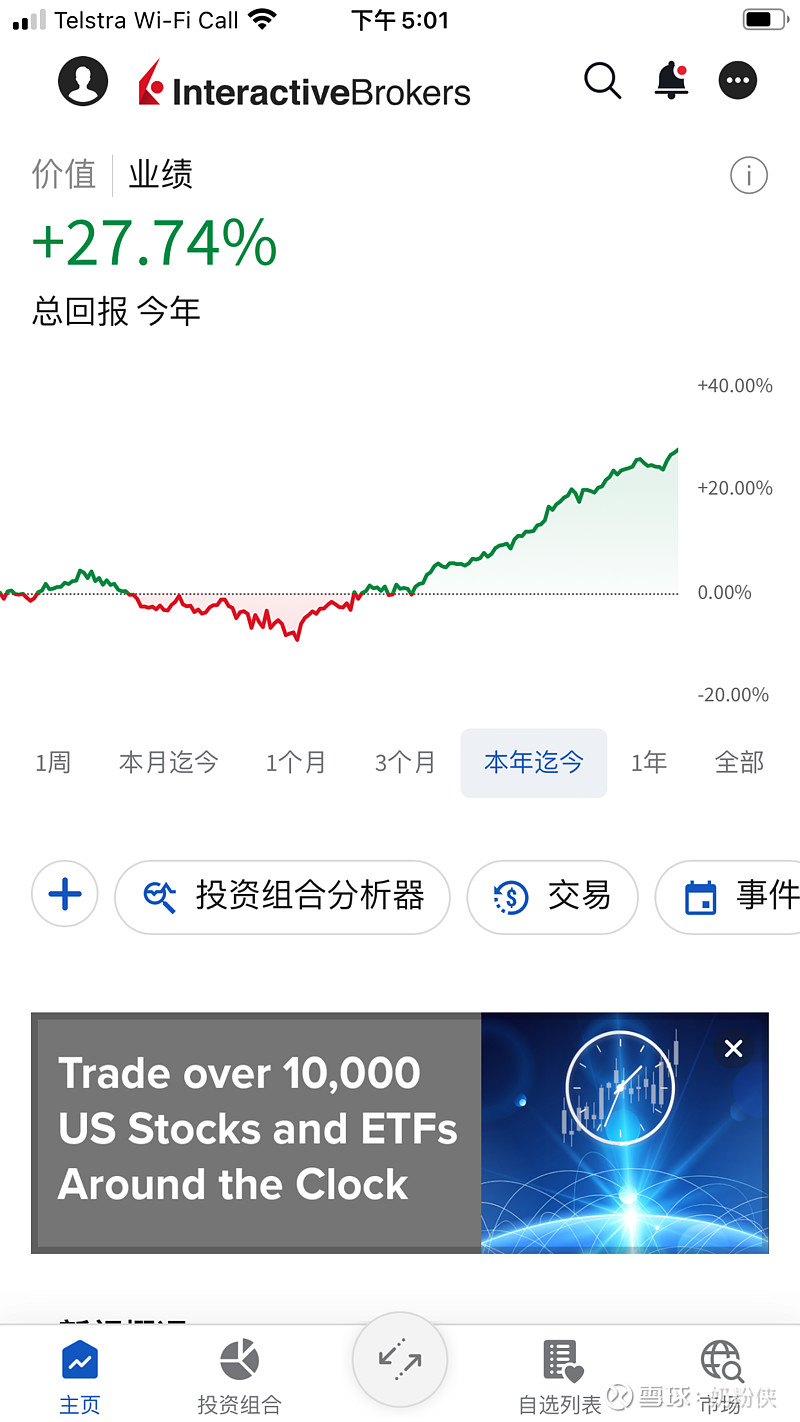The image size is (800, 1422).
Task: Show performance info via the i icon
Action: tap(748, 176)
